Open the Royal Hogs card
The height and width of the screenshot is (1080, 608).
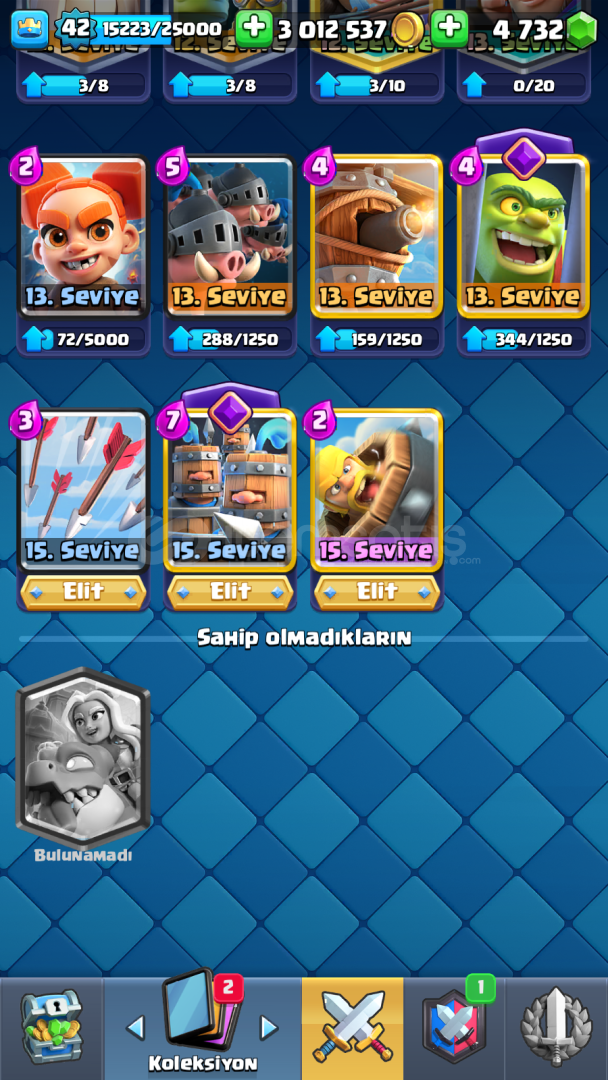(230, 236)
